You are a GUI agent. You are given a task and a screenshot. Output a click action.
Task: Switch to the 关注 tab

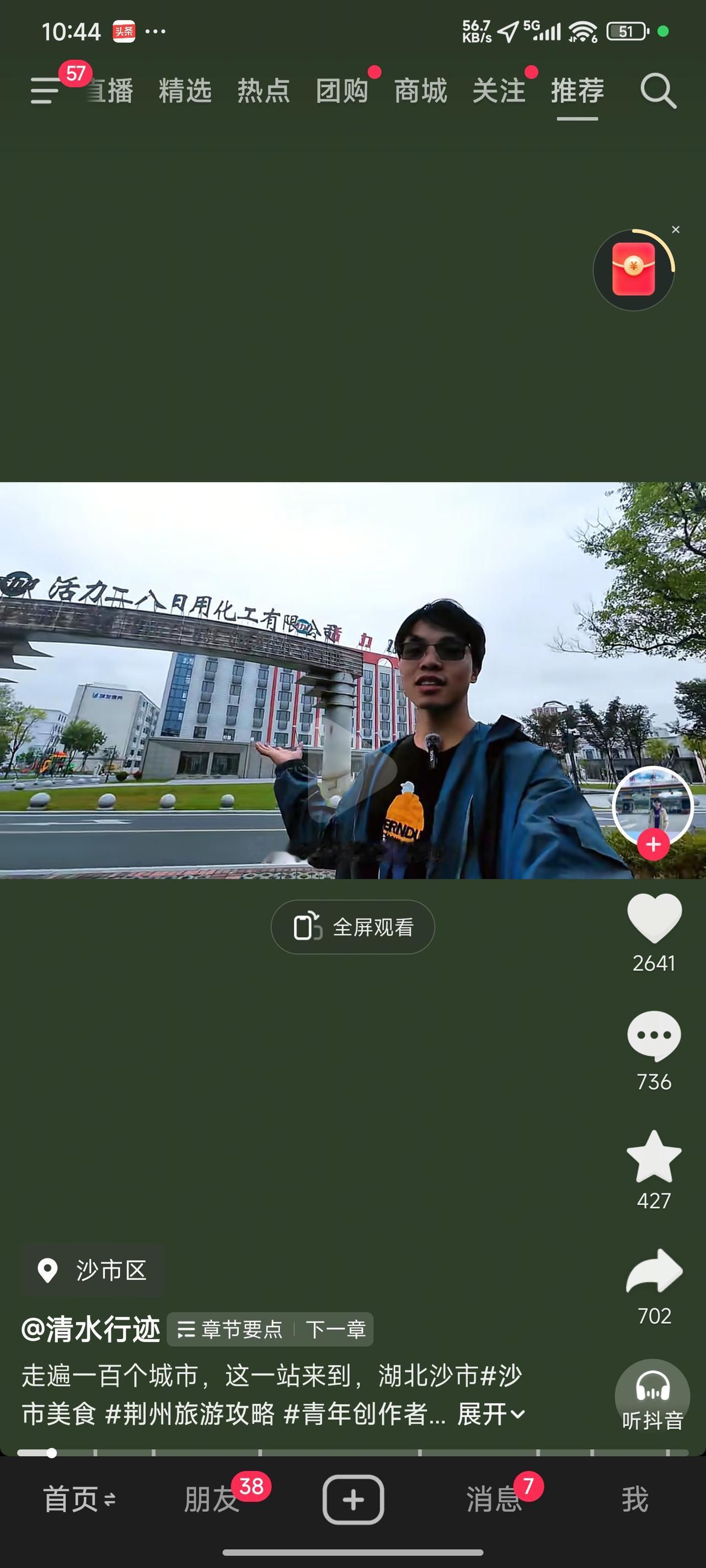click(x=500, y=90)
